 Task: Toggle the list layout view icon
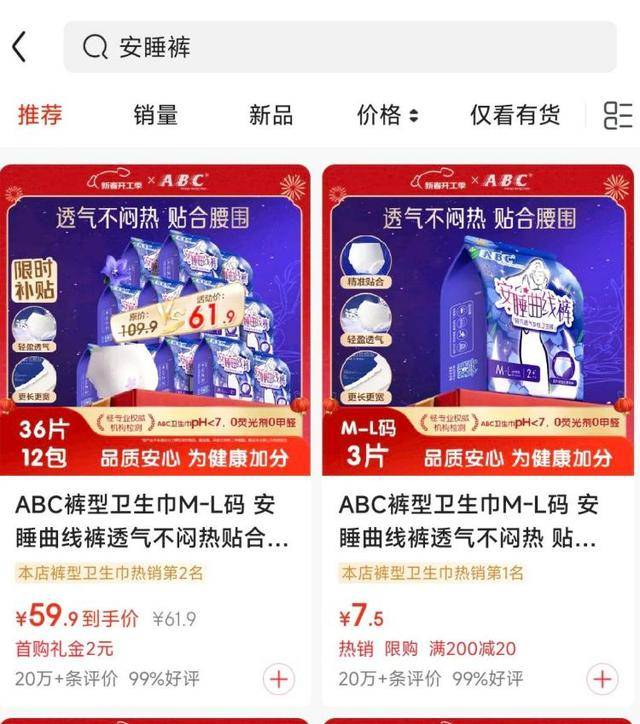(x=617, y=115)
